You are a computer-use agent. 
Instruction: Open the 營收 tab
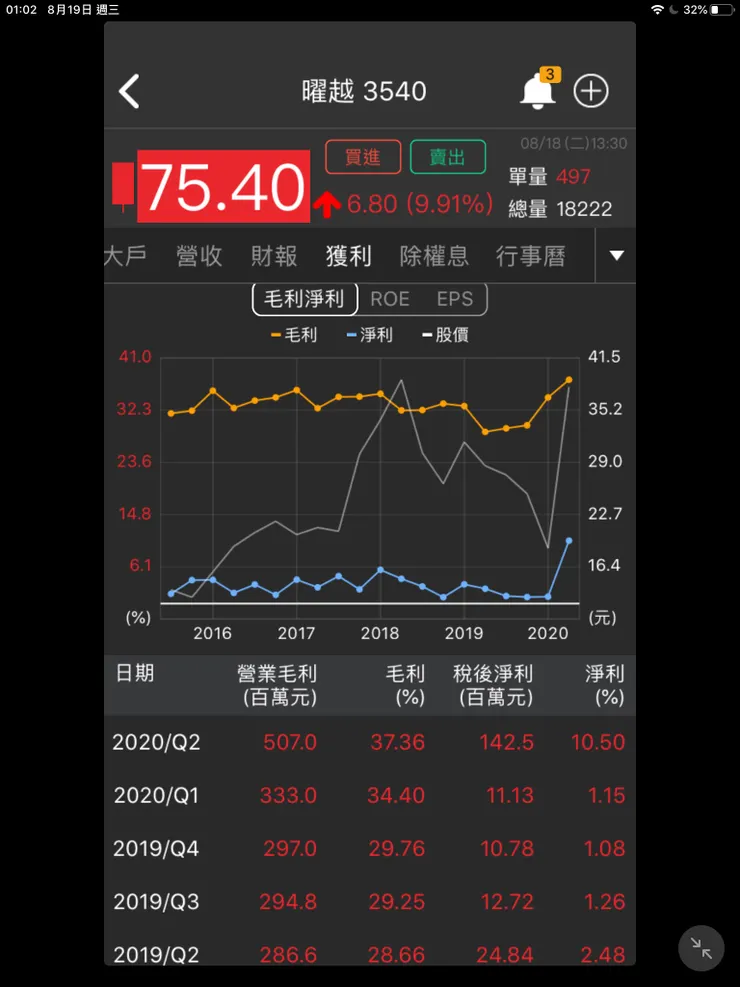[x=198, y=255]
